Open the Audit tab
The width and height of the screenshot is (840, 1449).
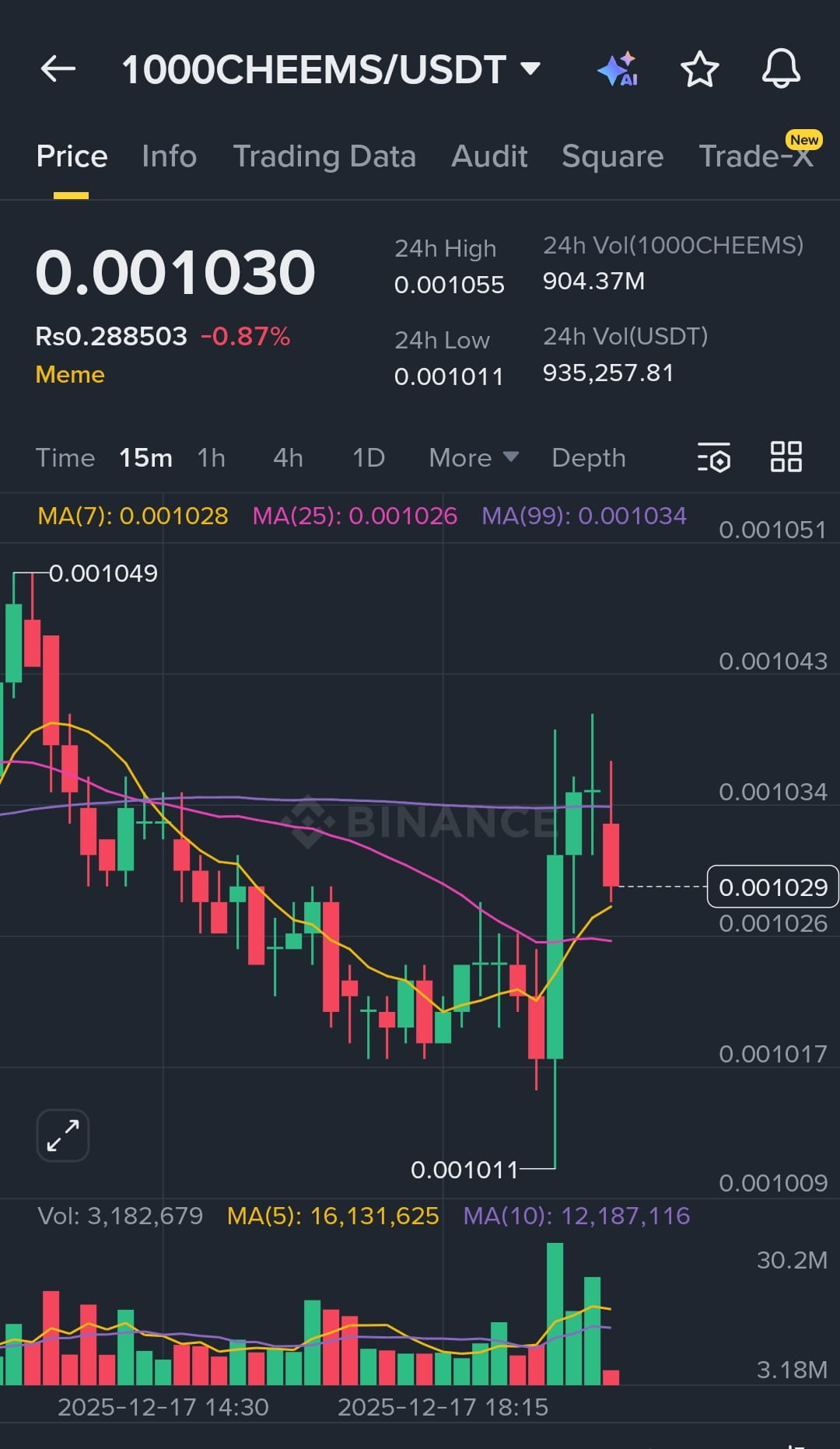coord(489,156)
